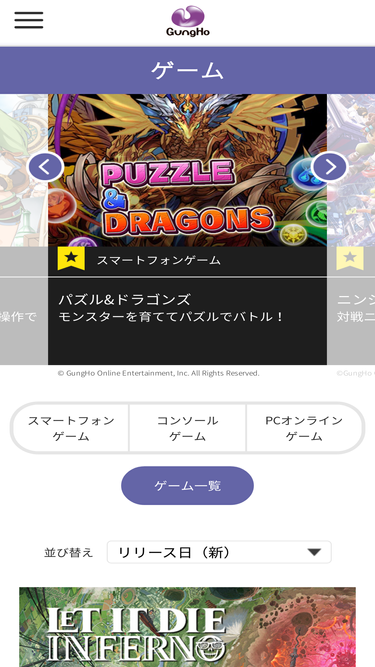Select the スマートフォンゲーム category
This screenshot has width=375, height=667.
click(x=71, y=428)
